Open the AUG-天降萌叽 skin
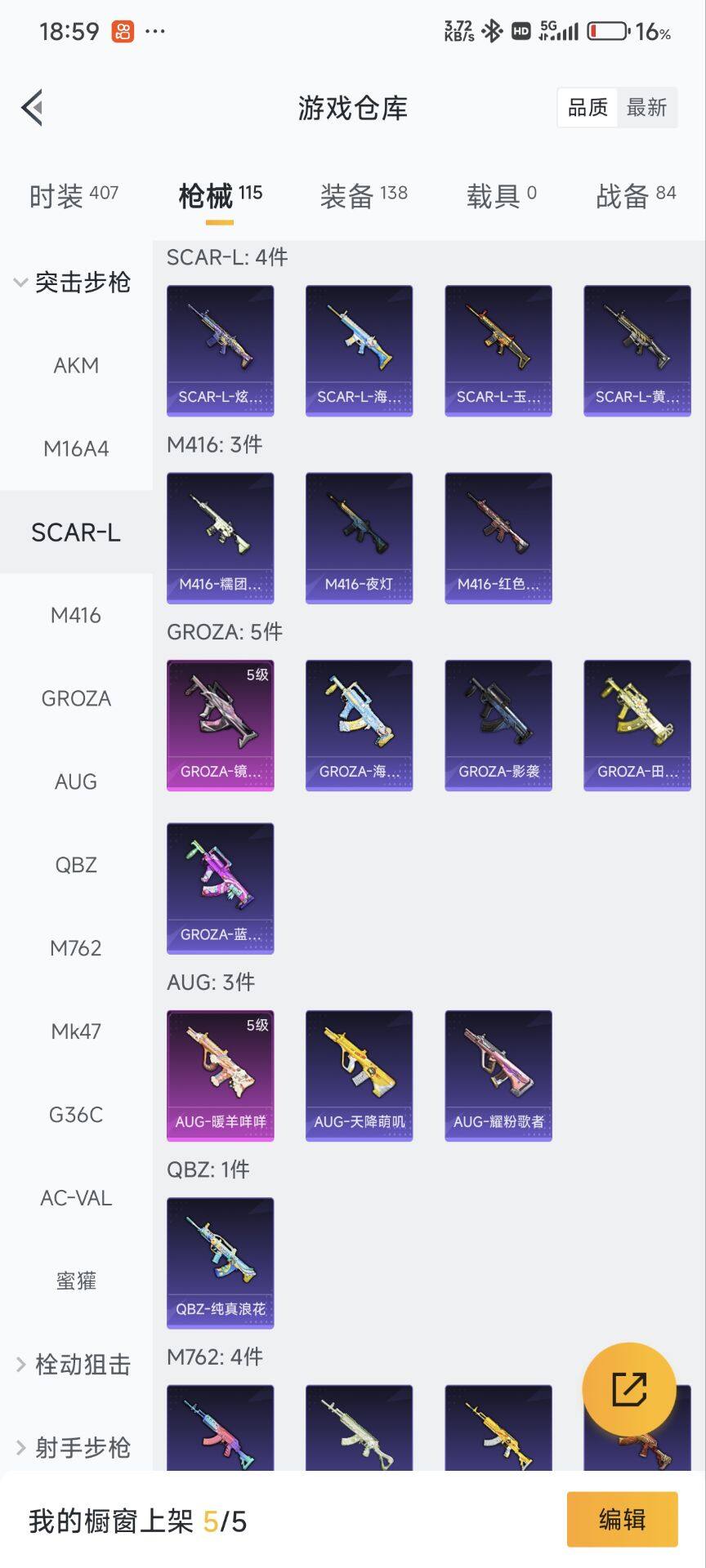Image resolution: width=706 pixels, height=1568 pixels. (359, 1076)
